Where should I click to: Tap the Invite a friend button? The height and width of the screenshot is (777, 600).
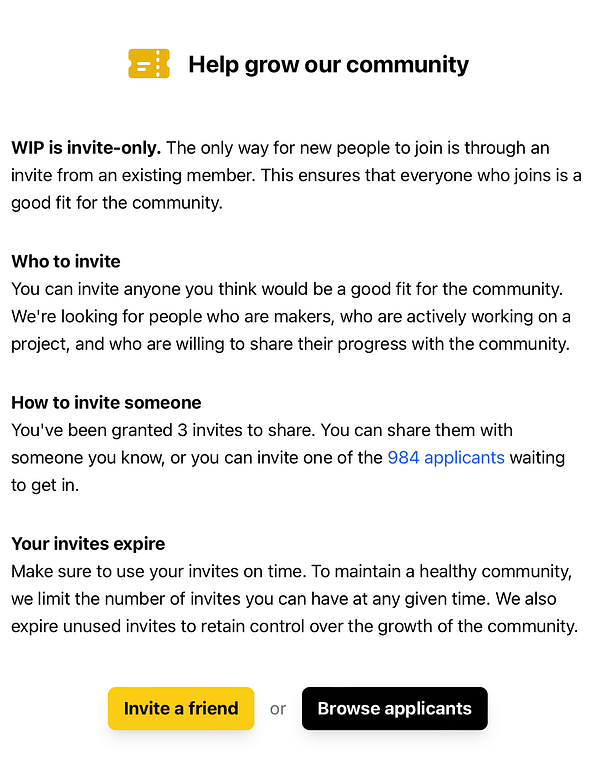[181, 708]
